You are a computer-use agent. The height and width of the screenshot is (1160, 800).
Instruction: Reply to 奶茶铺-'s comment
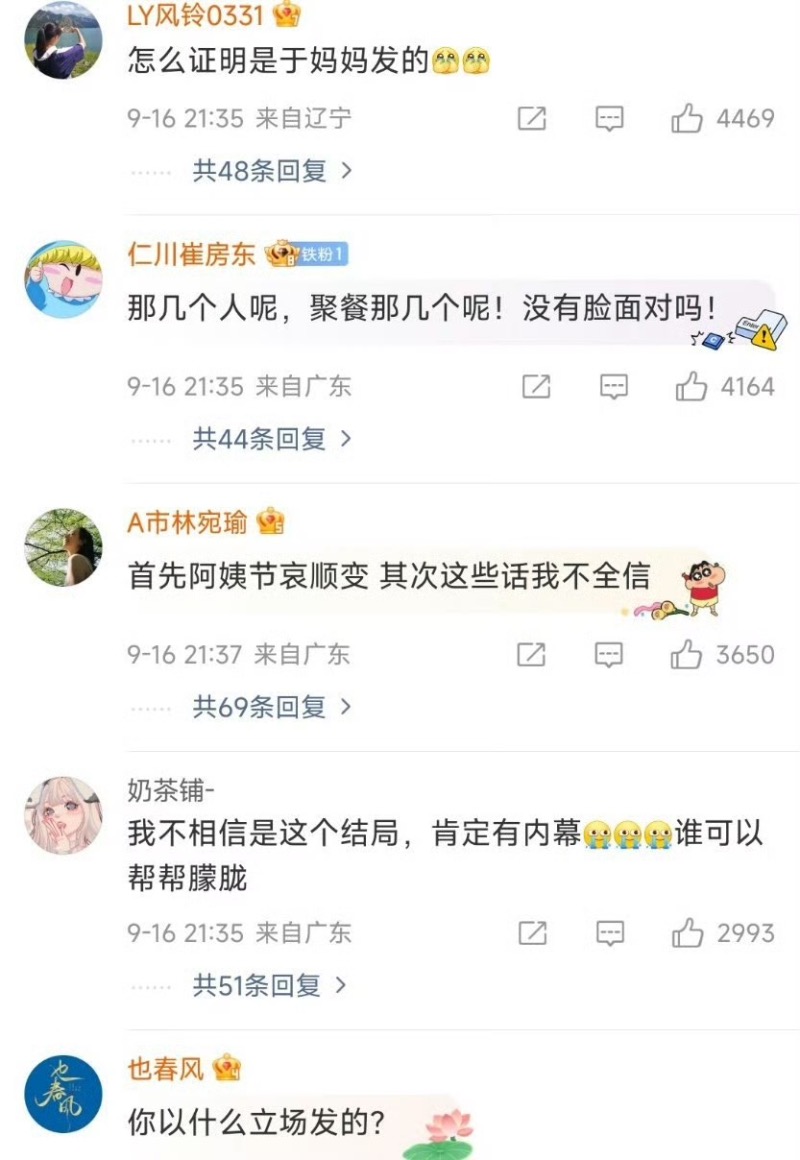pos(610,934)
